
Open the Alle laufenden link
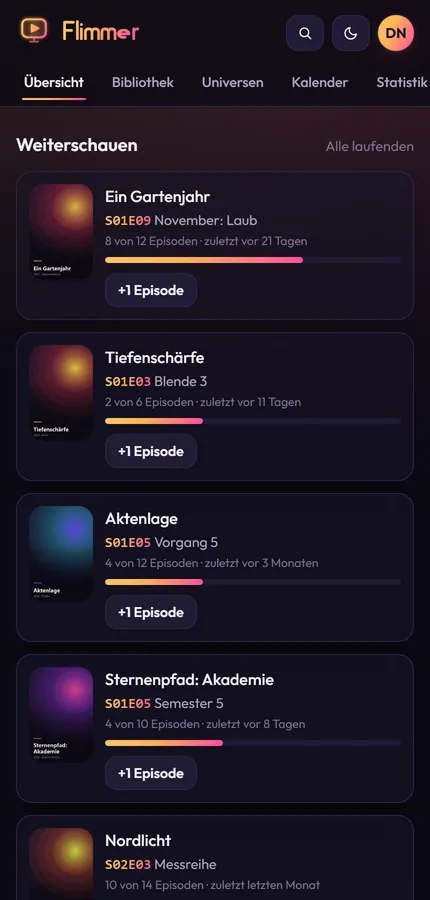pos(370,146)
